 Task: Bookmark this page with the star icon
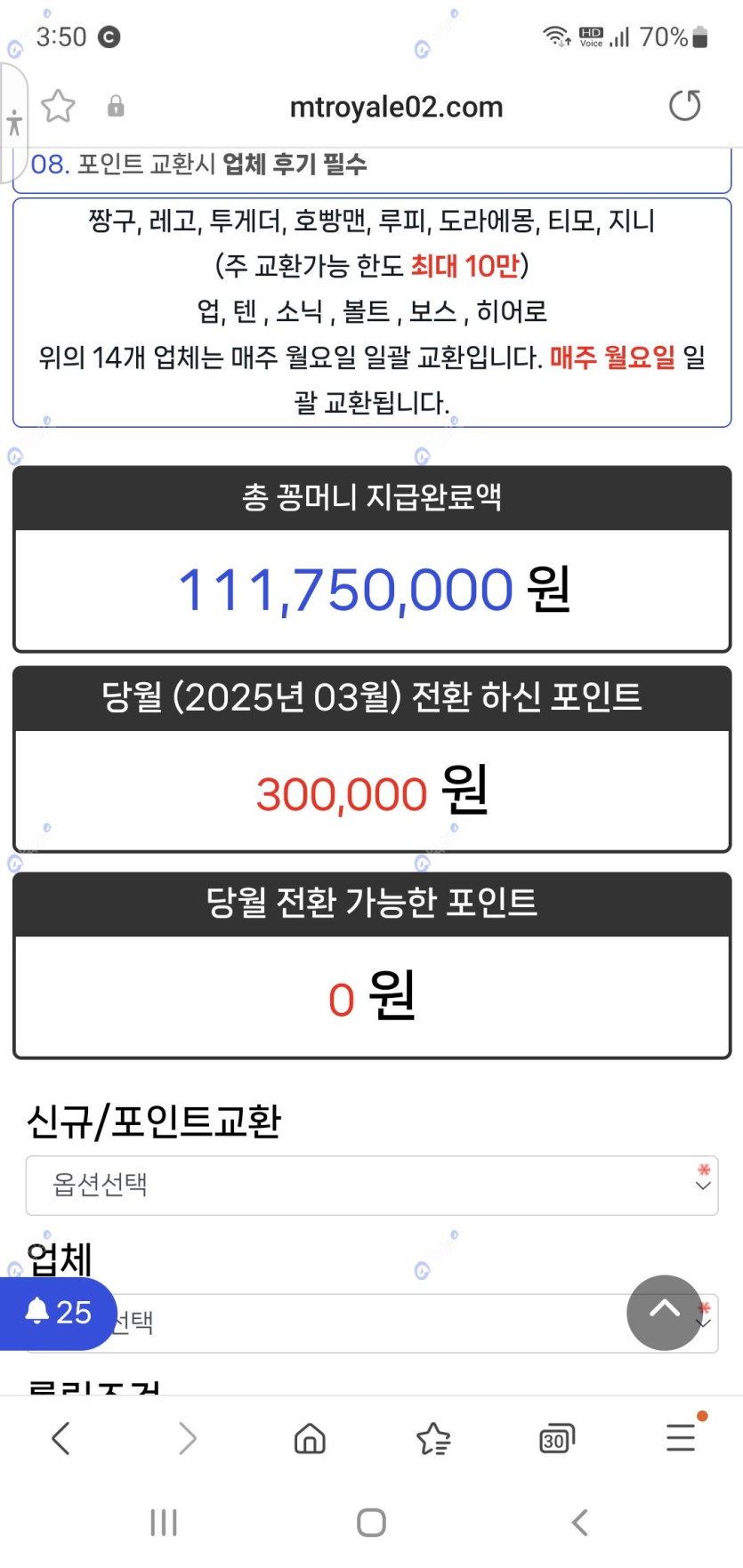click(59, 107)
